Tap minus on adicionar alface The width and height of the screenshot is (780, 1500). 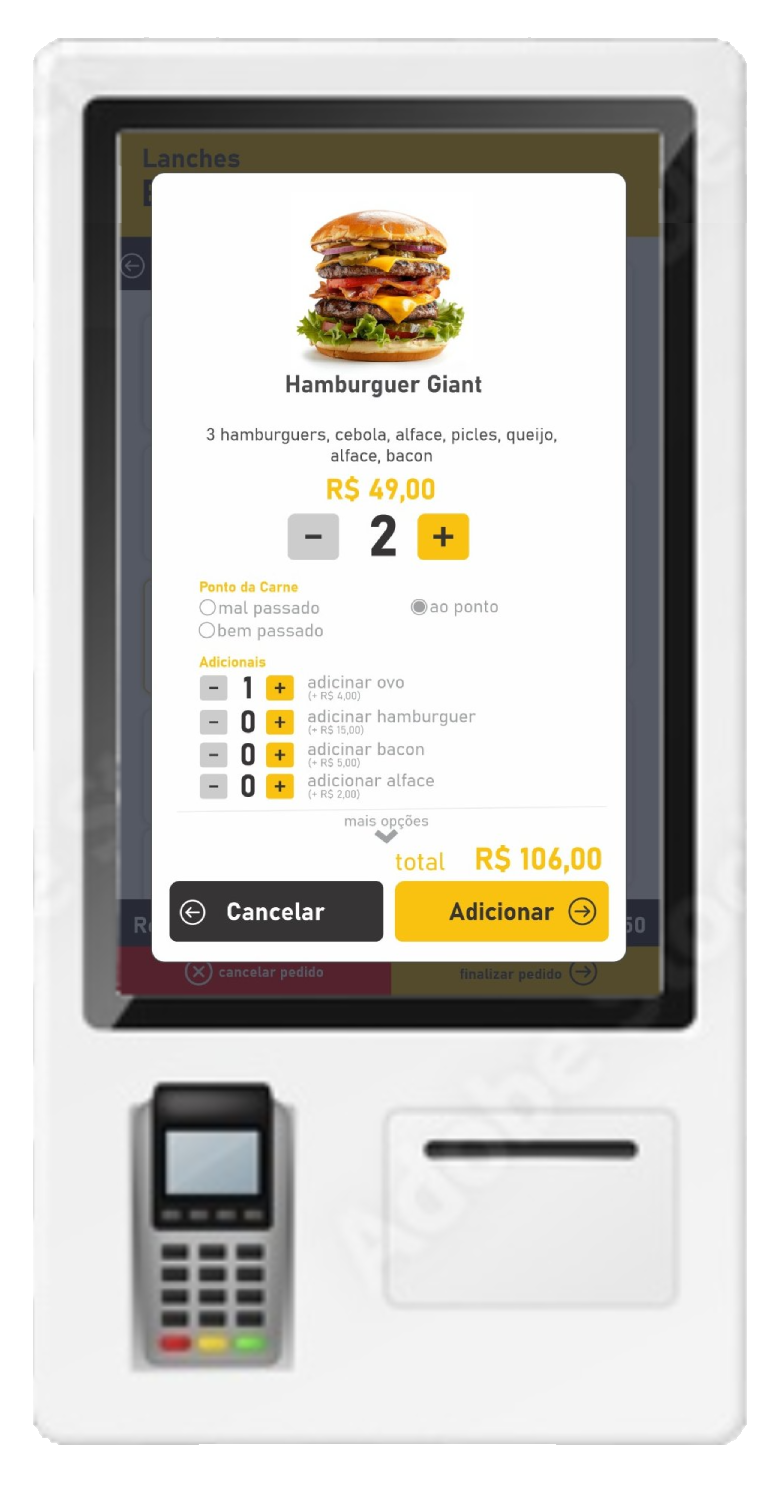[x=213, y=787]
